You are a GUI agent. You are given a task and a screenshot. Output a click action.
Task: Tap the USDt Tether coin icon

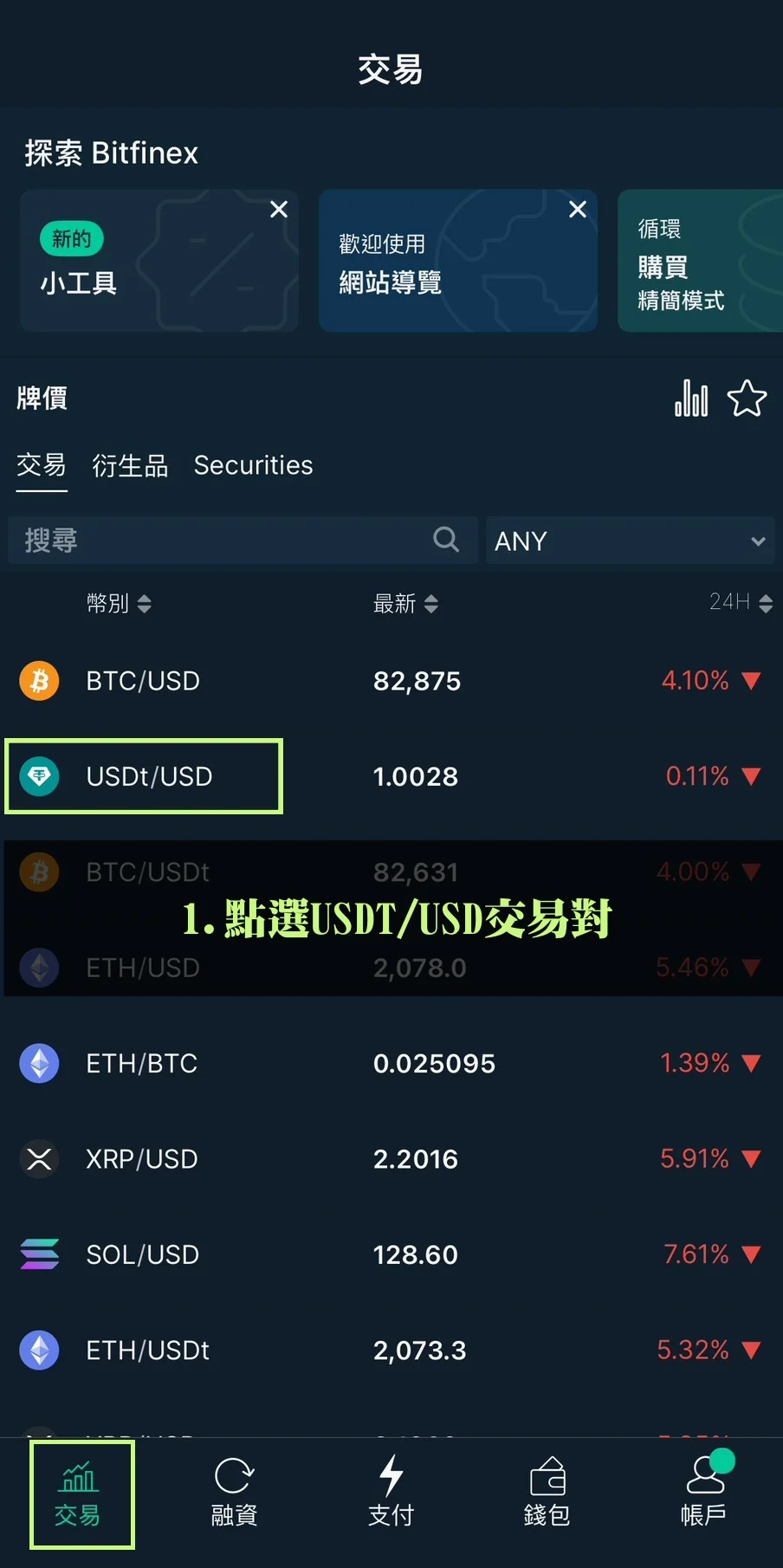(x=39, y=776)
